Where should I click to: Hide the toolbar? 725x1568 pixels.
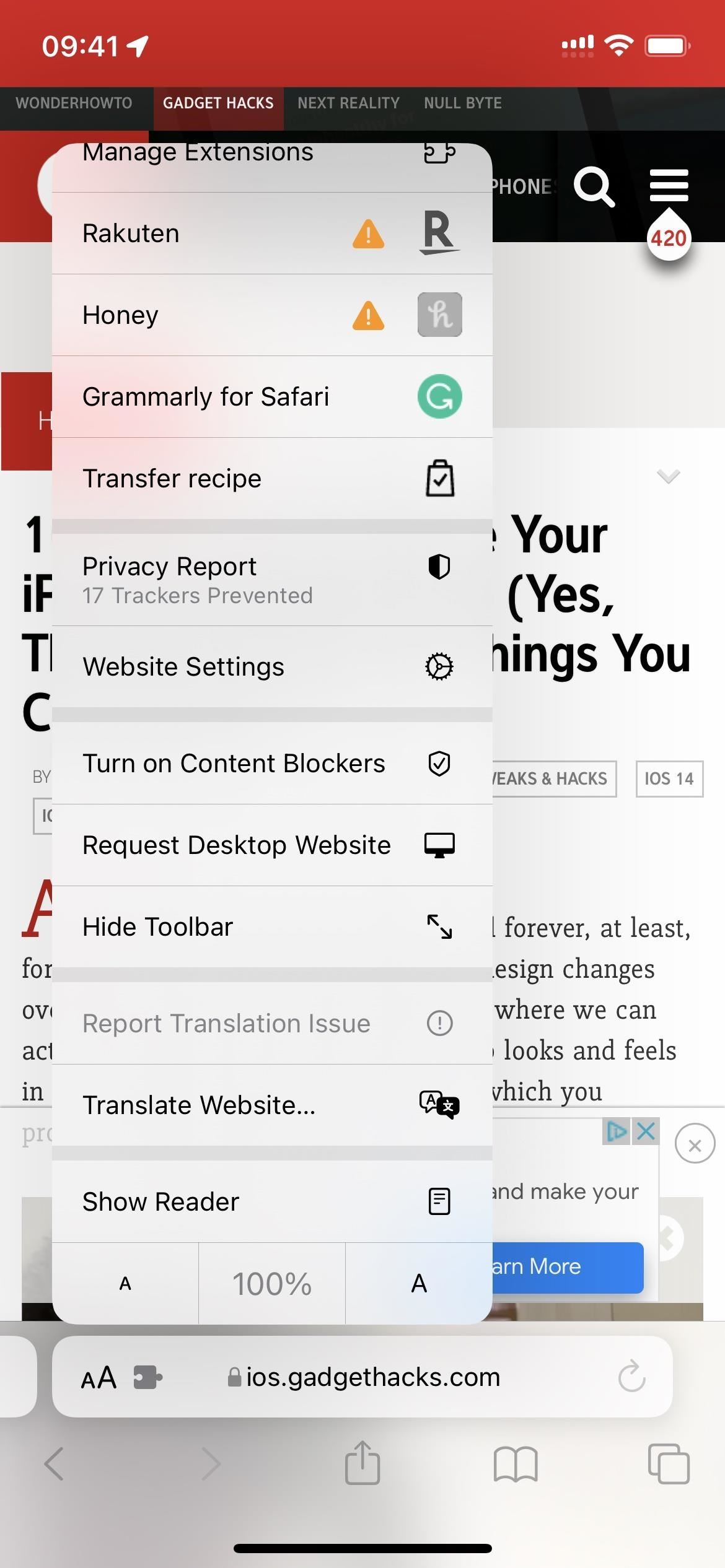tap(272, 927)
